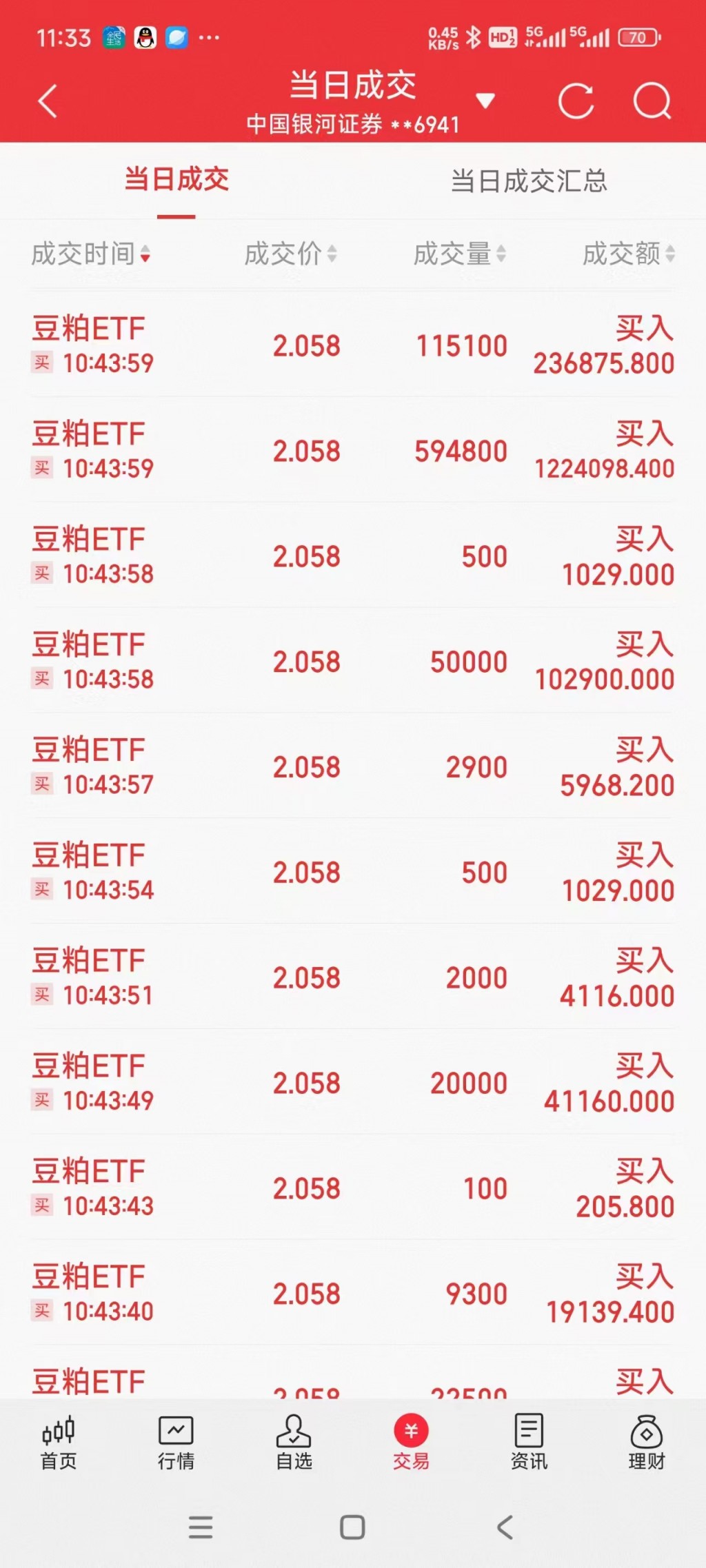The height and width of the screenshot is (1568, 706).
Task: Sort by 成交额 column
Action: tap(628, 254)
